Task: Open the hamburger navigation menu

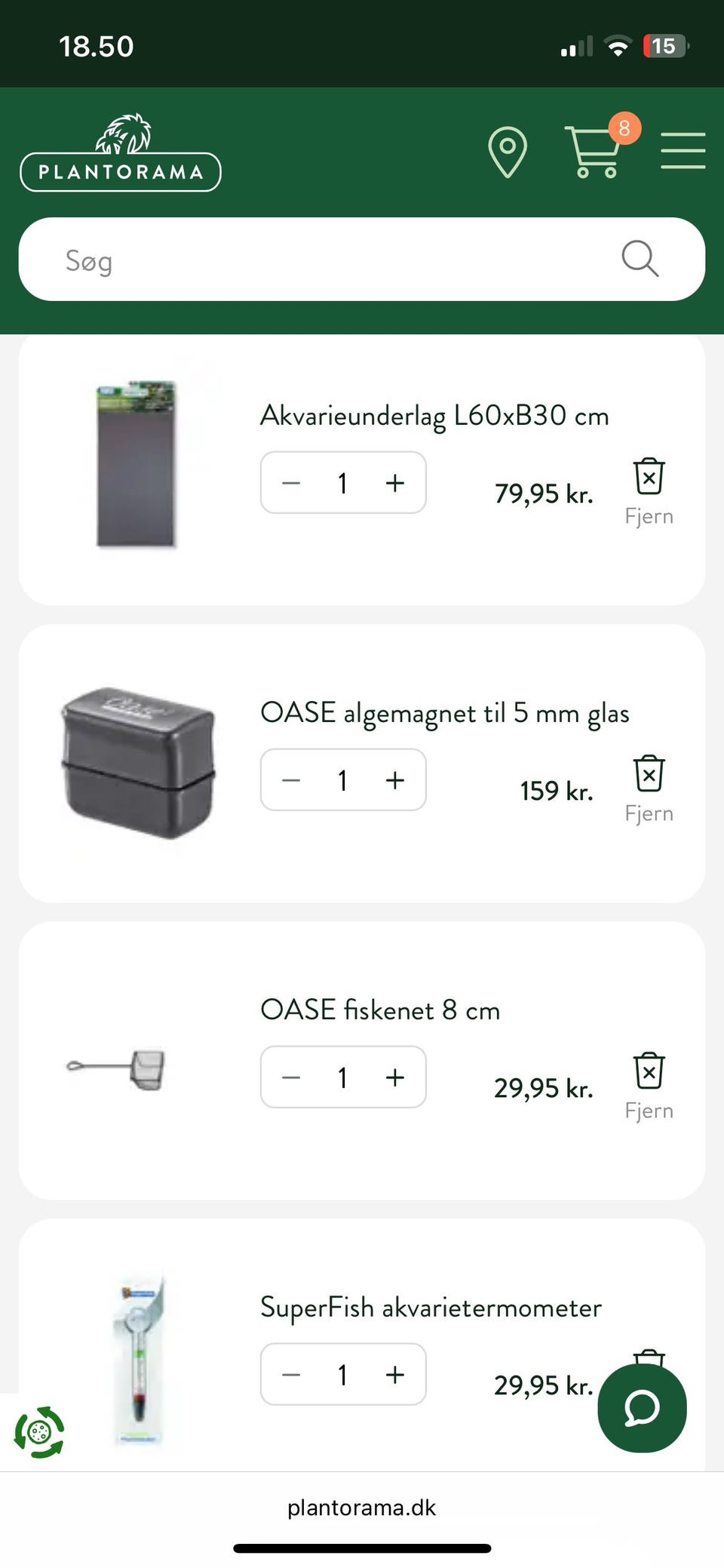Action: pos(683,150)
